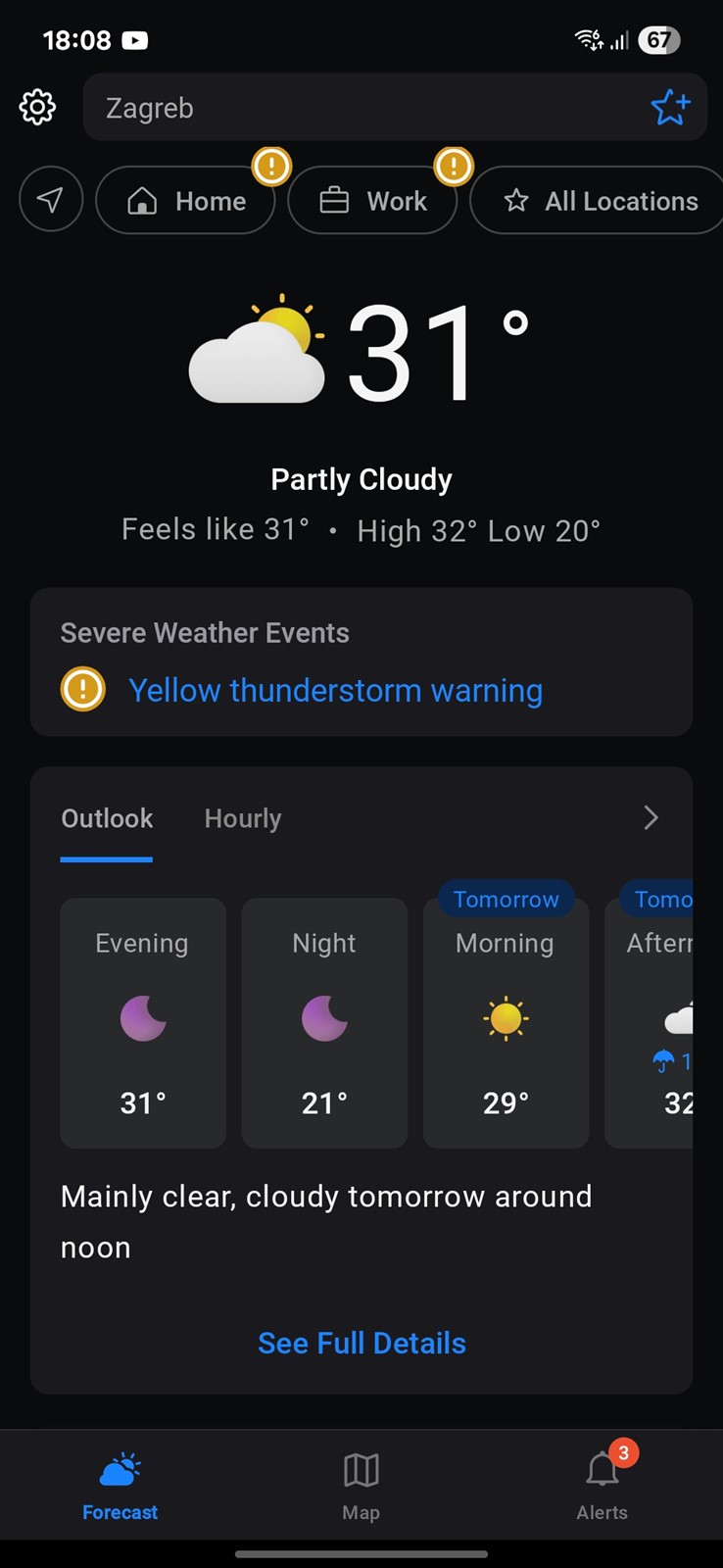Use current location arrow button
Screen dimensions: 723x1568
(x=51, y=200)
